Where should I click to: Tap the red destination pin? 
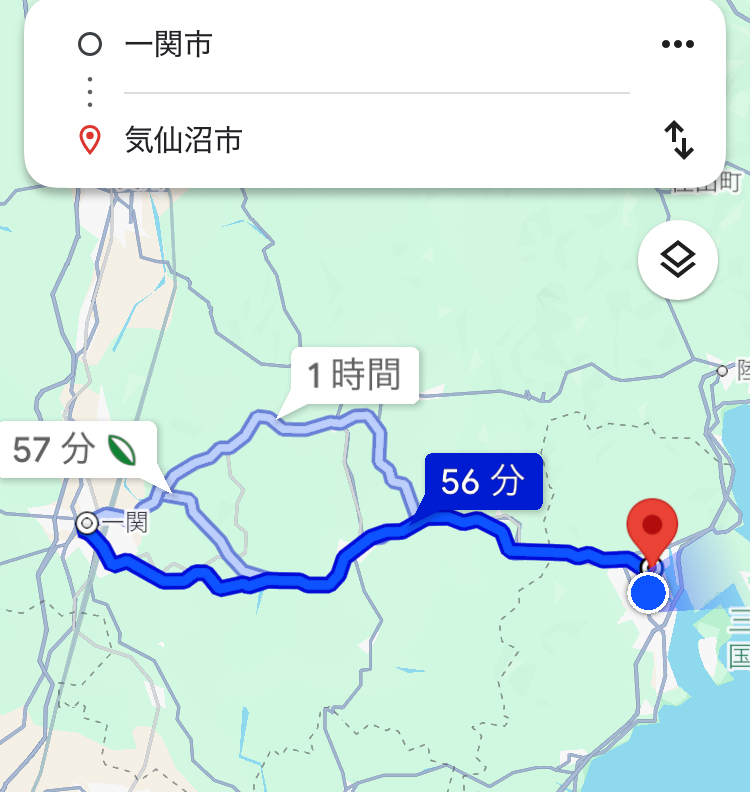(652, 528)
